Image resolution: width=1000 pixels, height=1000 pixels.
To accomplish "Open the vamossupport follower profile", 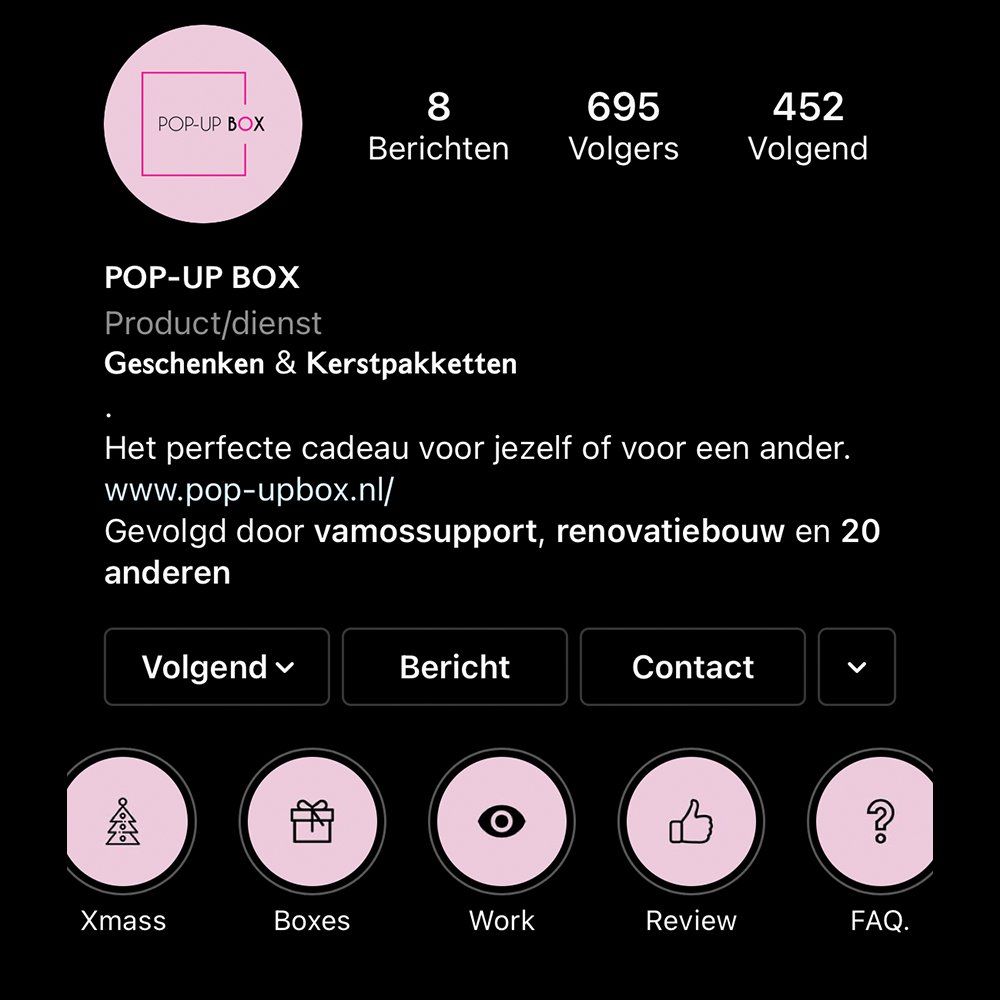I will coord(425,532).
